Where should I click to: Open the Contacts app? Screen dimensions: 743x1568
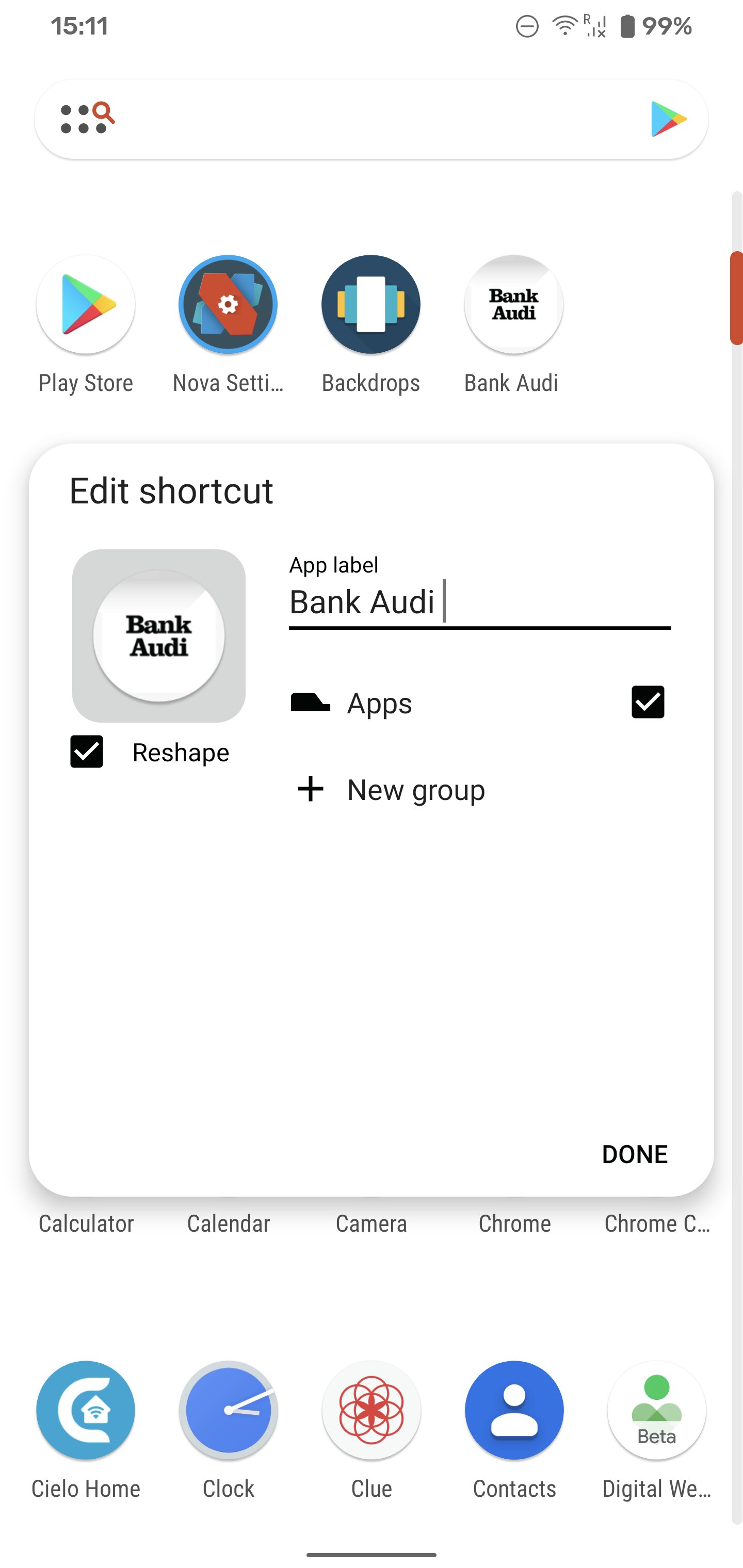tap(514, 1410)
